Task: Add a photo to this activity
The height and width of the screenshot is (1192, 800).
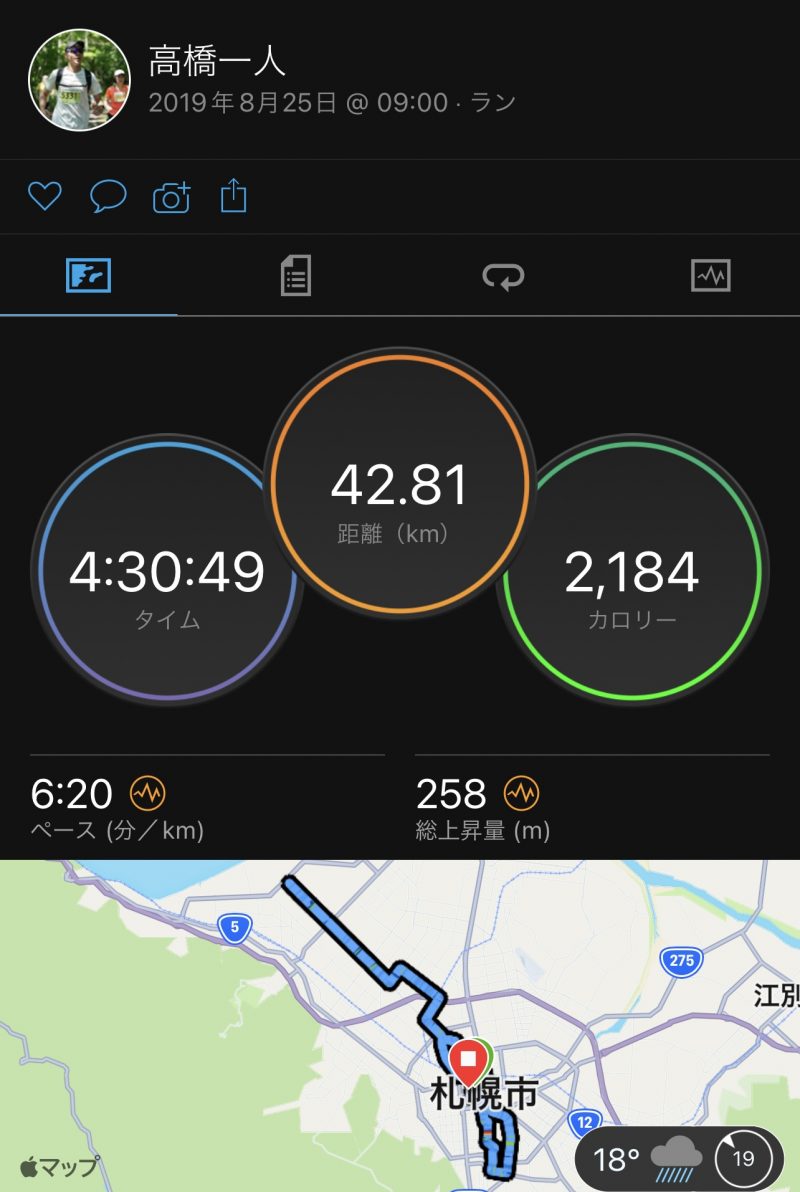Action: click(171, 197)
